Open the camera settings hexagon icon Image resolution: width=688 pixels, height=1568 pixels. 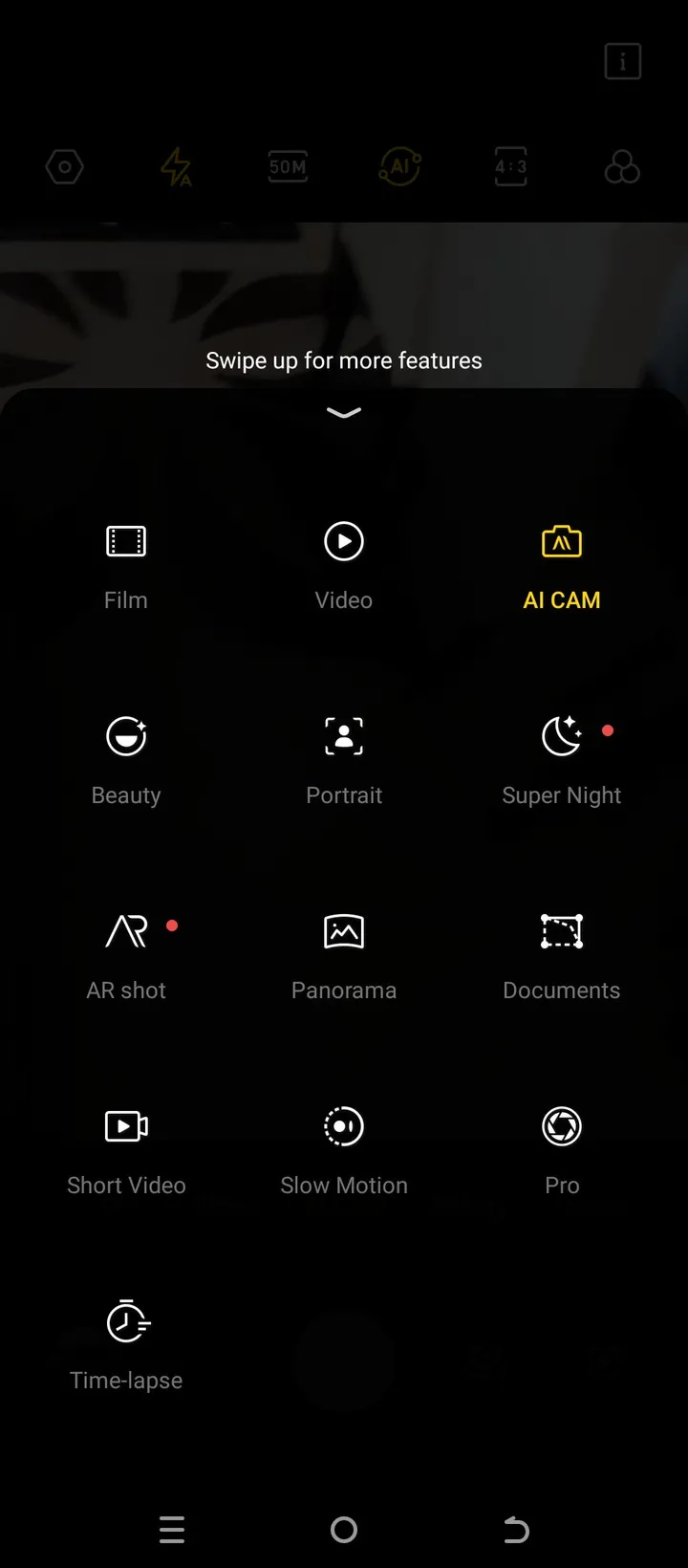[64, 166]
